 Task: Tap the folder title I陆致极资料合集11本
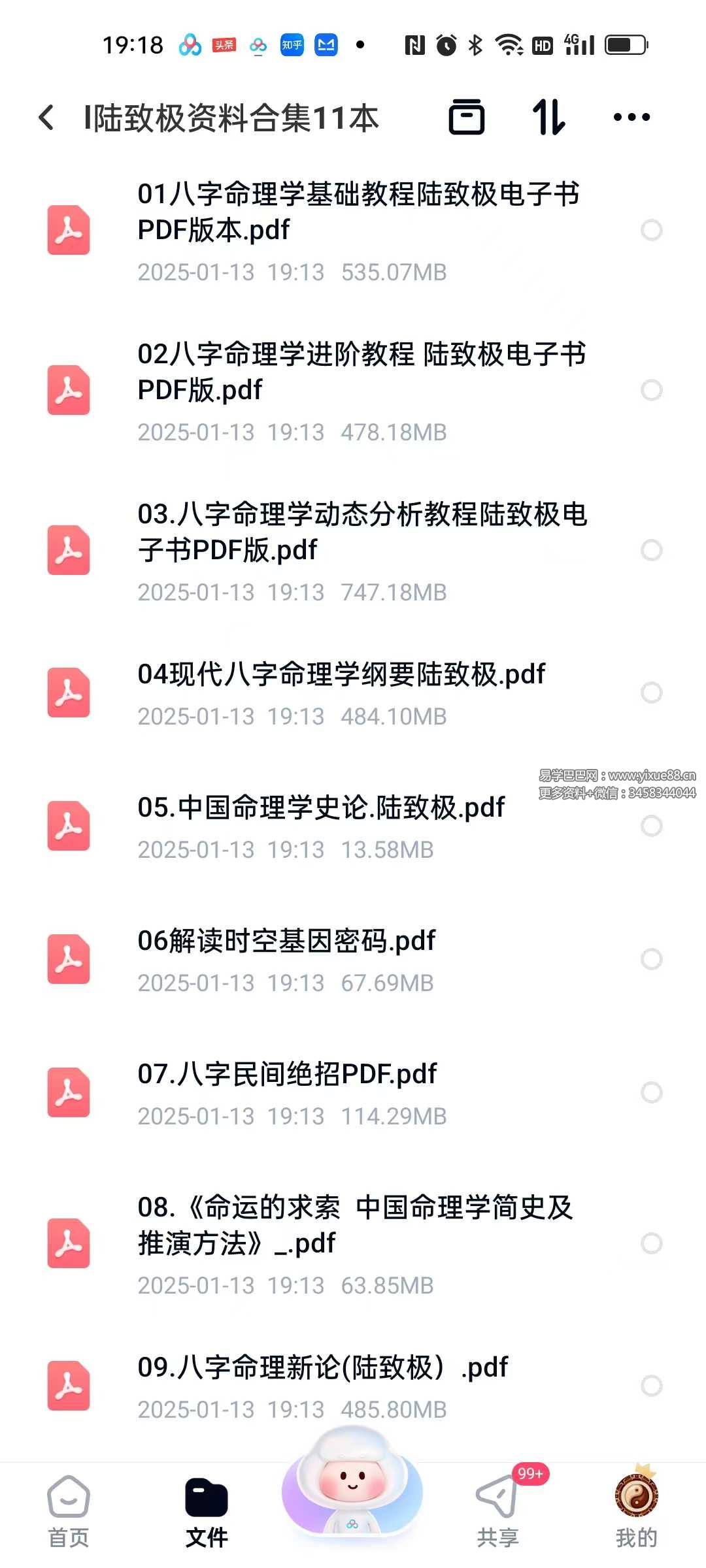point(232,117)
